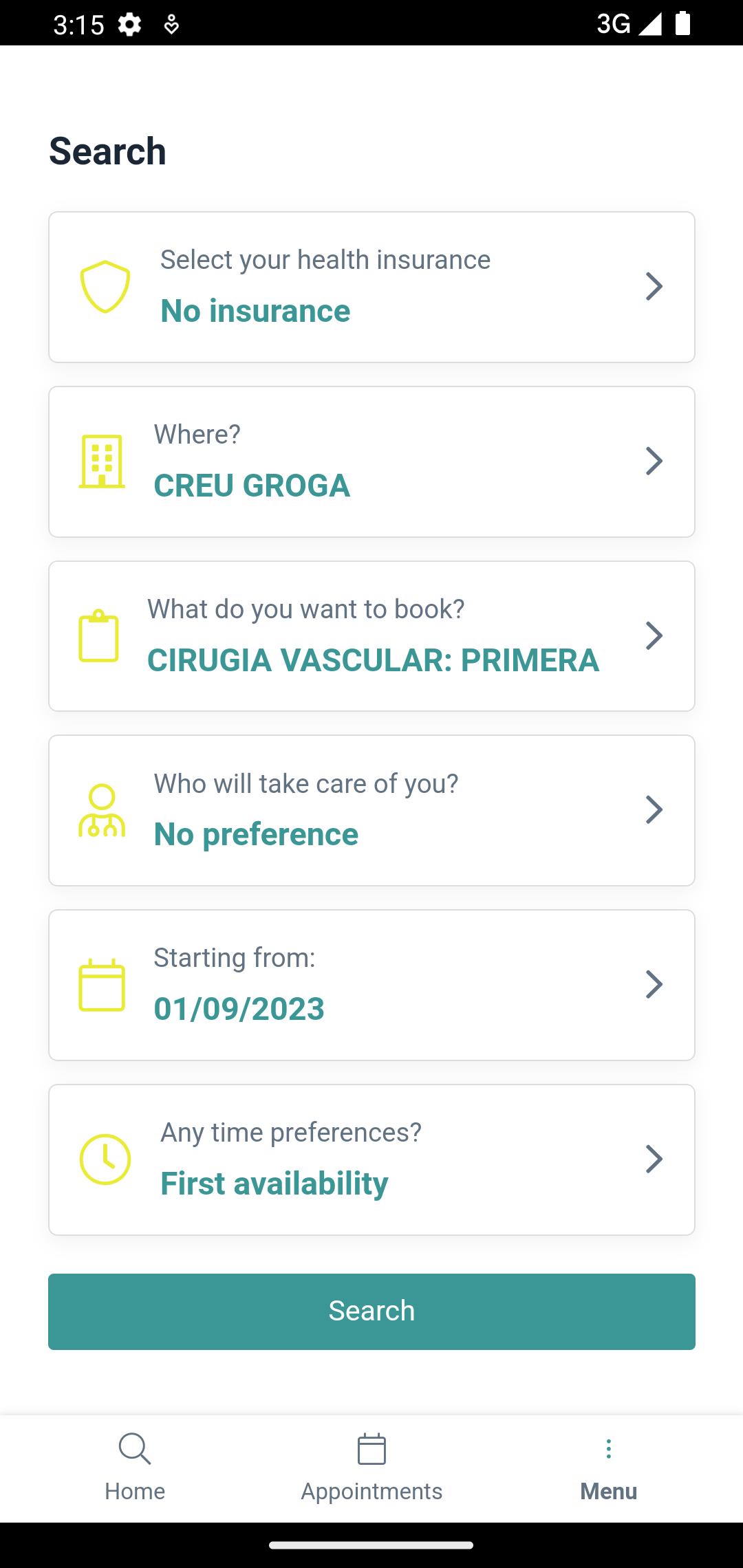Switch to the Home tab

point(135,1468)
